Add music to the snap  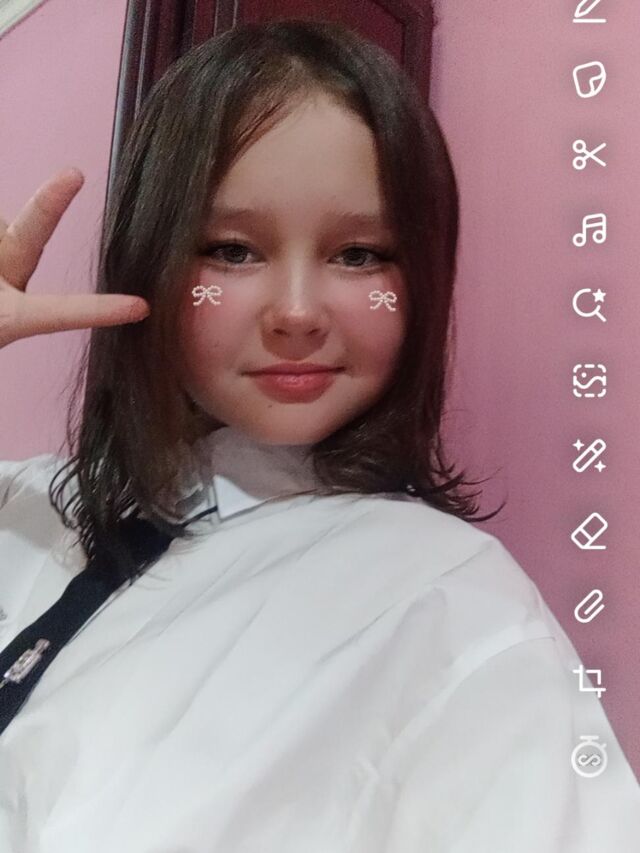pyautogui.click(x=589, y=230)
